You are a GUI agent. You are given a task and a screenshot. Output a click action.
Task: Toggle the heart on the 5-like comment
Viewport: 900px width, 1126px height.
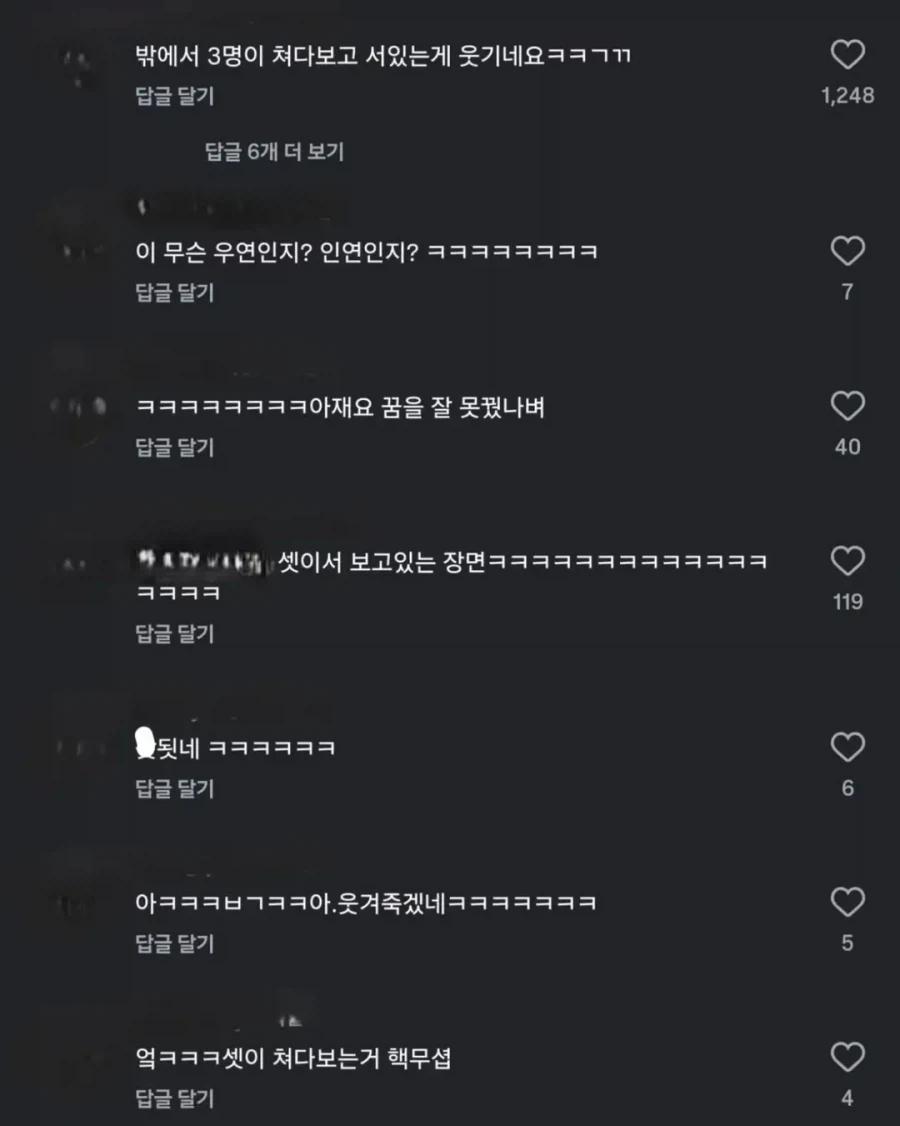849,901
